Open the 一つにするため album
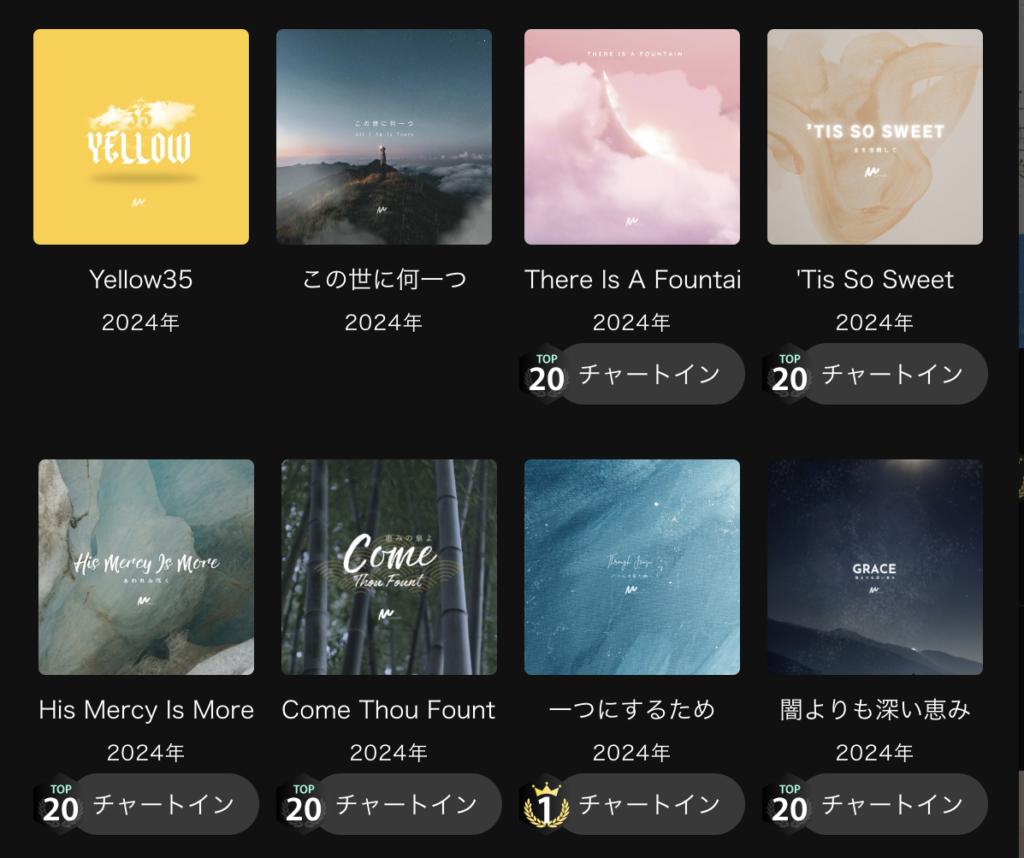1024x858 pixels. [632, 567]
